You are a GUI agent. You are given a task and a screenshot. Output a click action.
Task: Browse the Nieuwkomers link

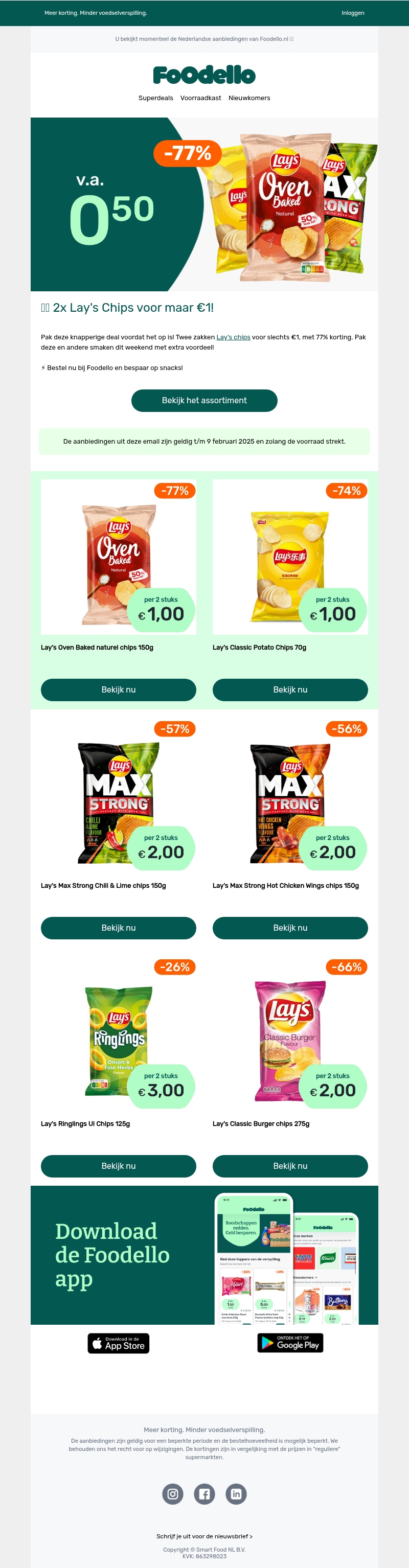[249, 98]
